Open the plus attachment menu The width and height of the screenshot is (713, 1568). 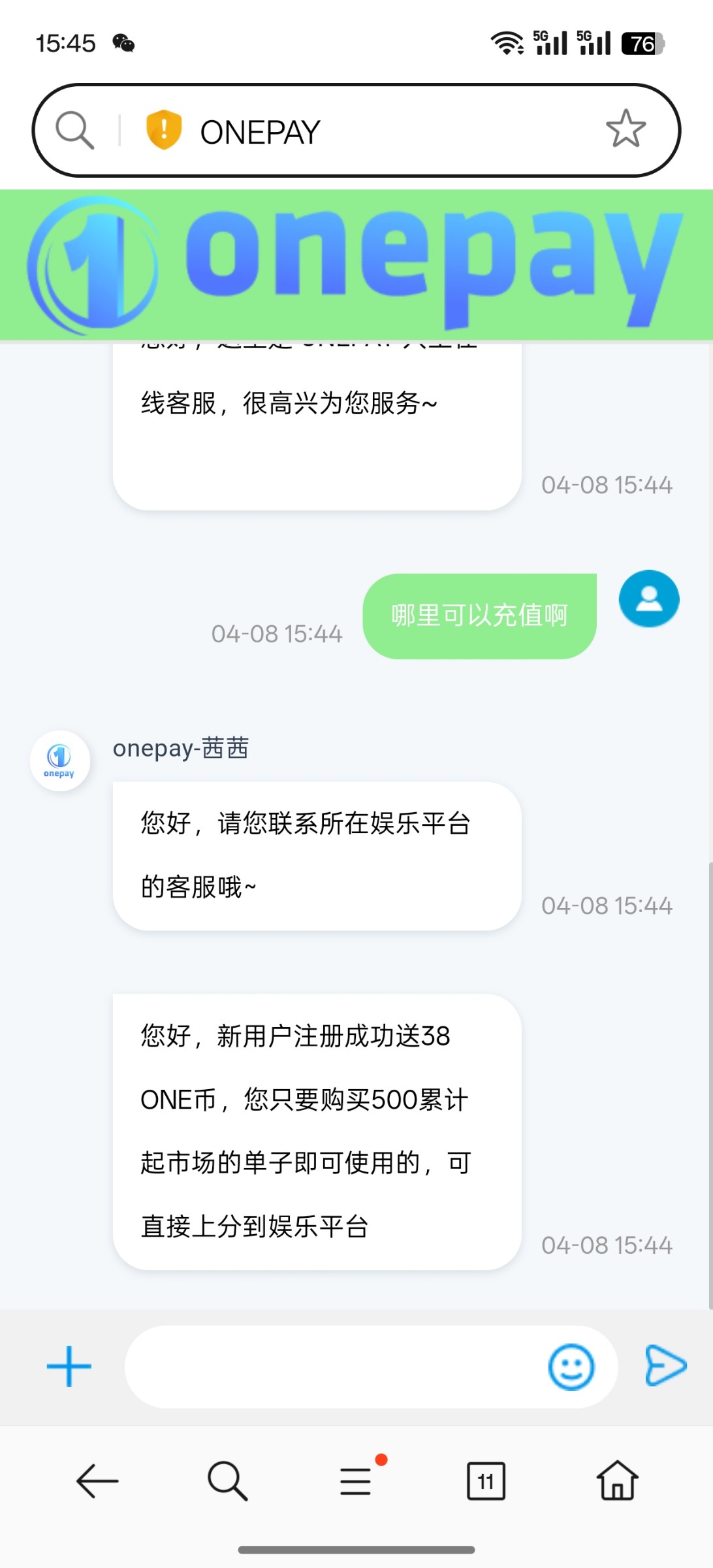[69, 1366]
